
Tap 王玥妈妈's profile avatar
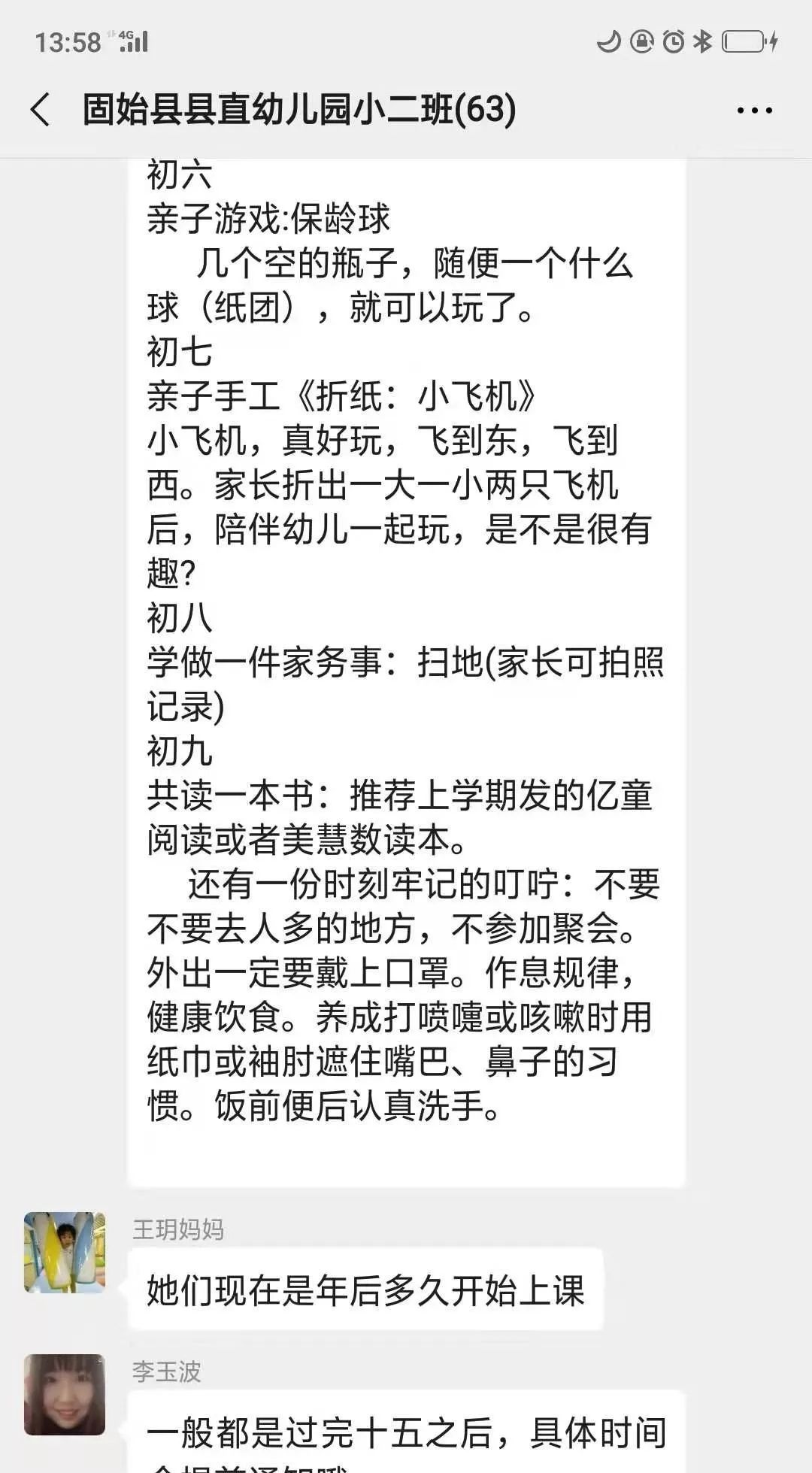click(65, 1252)
